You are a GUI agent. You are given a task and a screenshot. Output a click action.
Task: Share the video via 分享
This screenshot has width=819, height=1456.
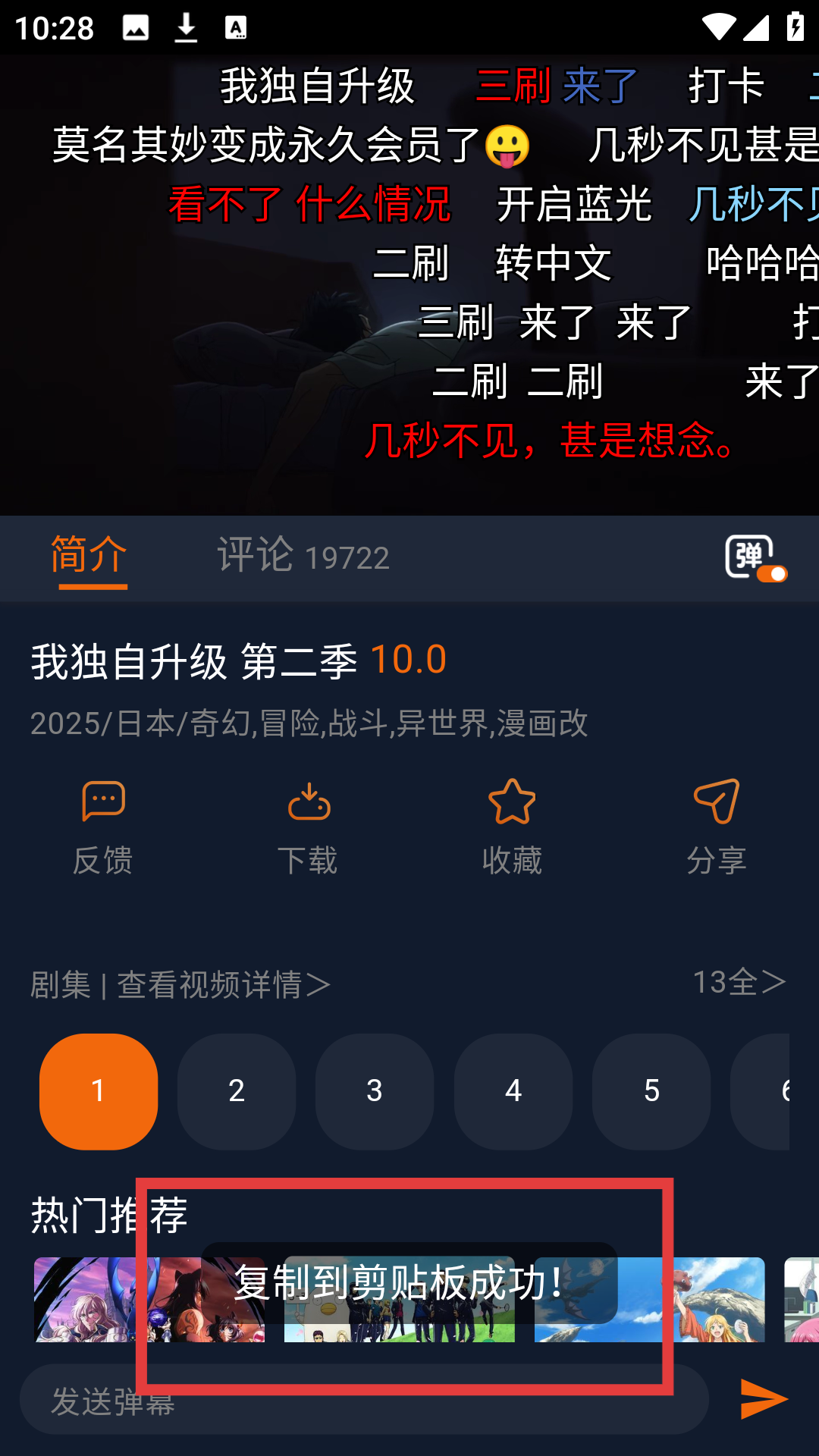[x=717, y=827]
